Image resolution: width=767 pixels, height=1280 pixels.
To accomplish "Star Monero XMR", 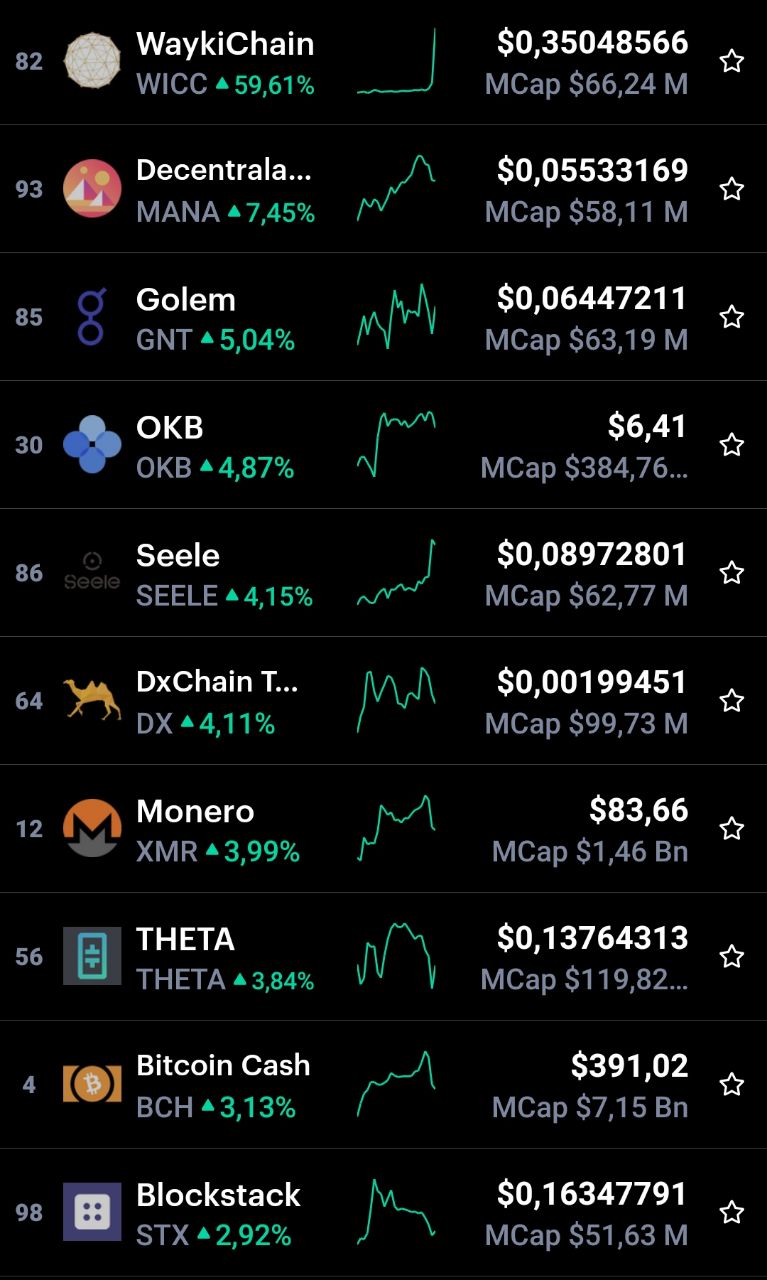I will click(732, 829).
